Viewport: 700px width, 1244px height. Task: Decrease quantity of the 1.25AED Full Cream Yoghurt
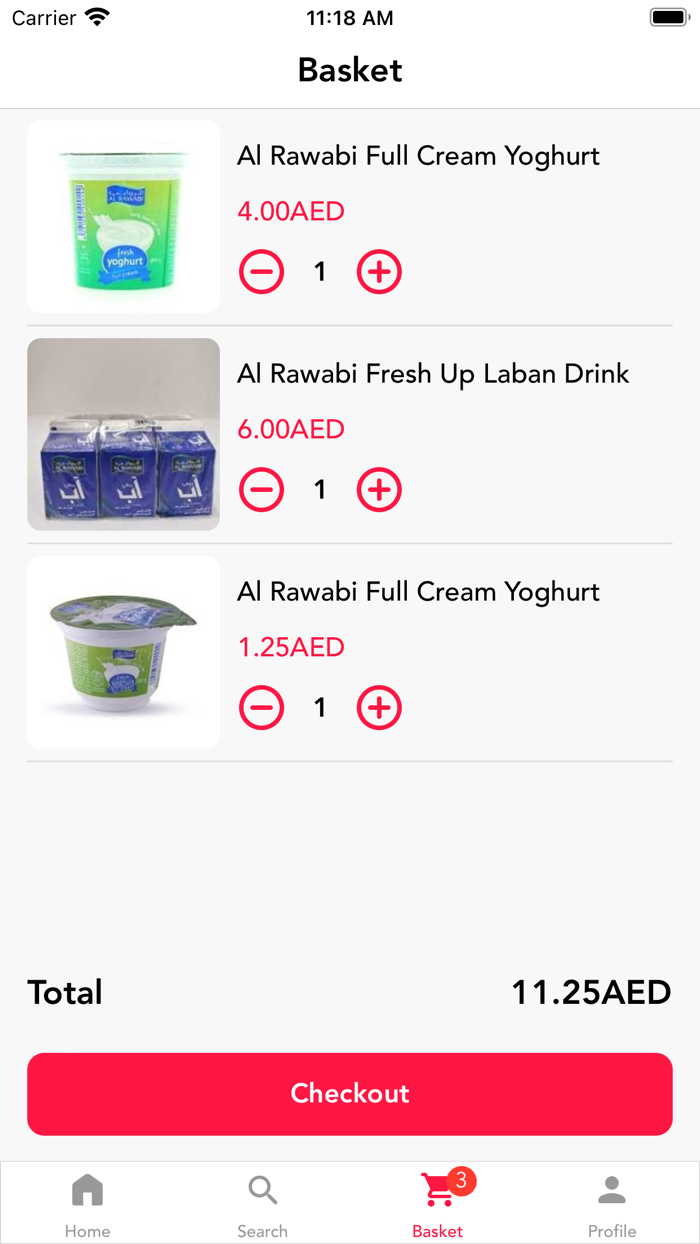point(261,708)
